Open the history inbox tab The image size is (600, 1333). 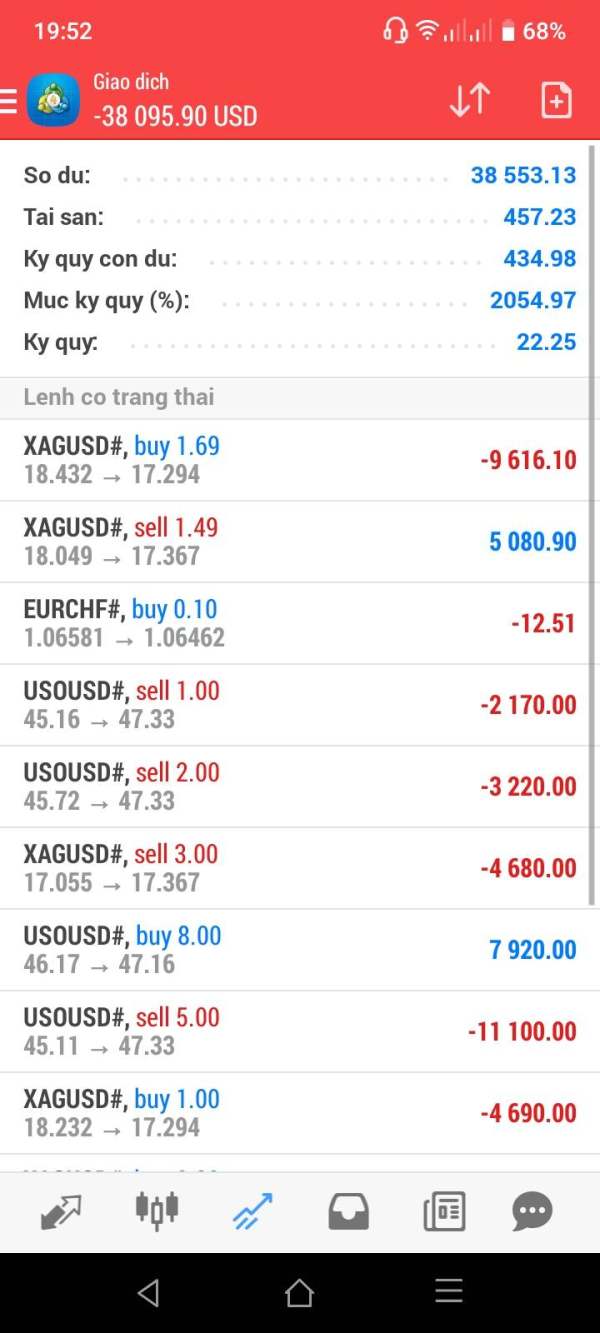point(348,1211)
